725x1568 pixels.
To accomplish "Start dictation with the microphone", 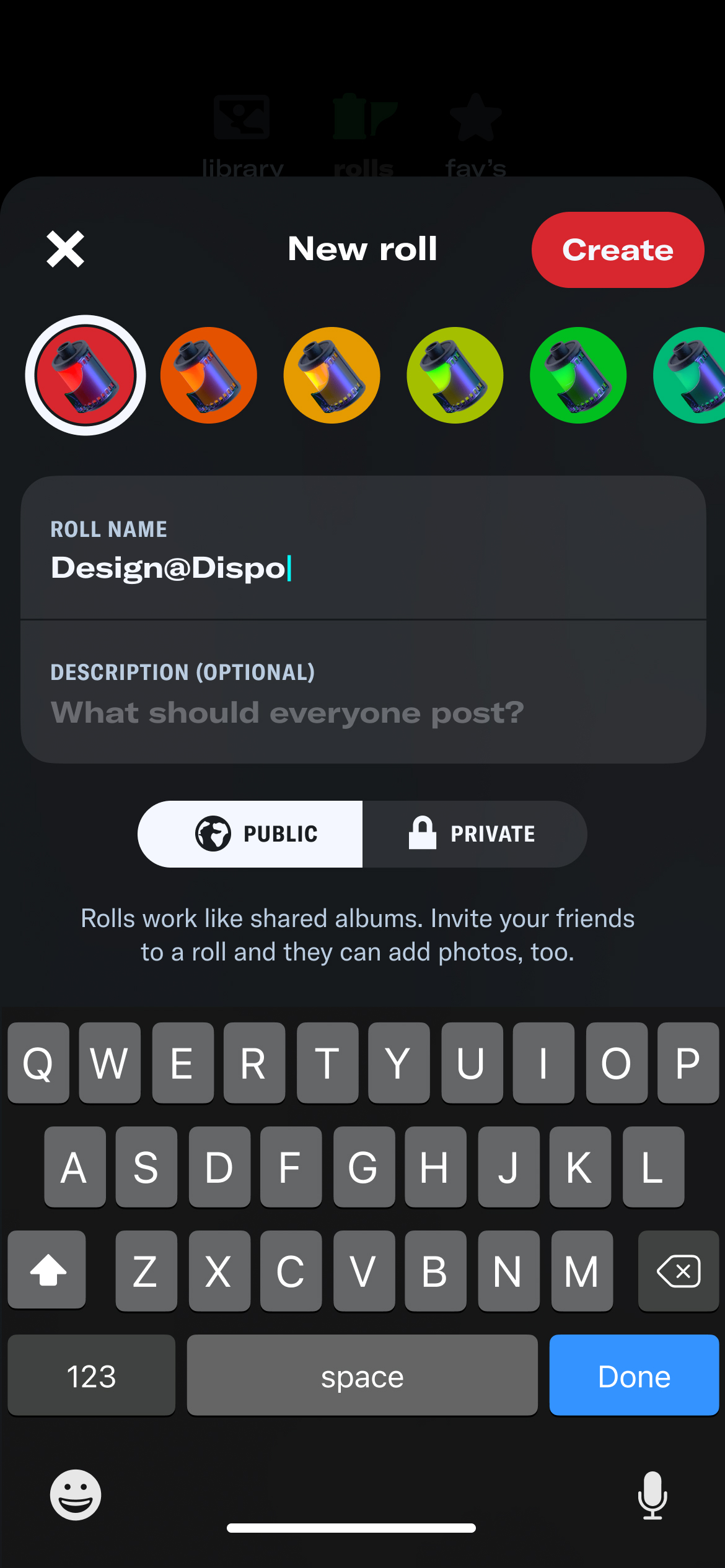I will 652,1495.
